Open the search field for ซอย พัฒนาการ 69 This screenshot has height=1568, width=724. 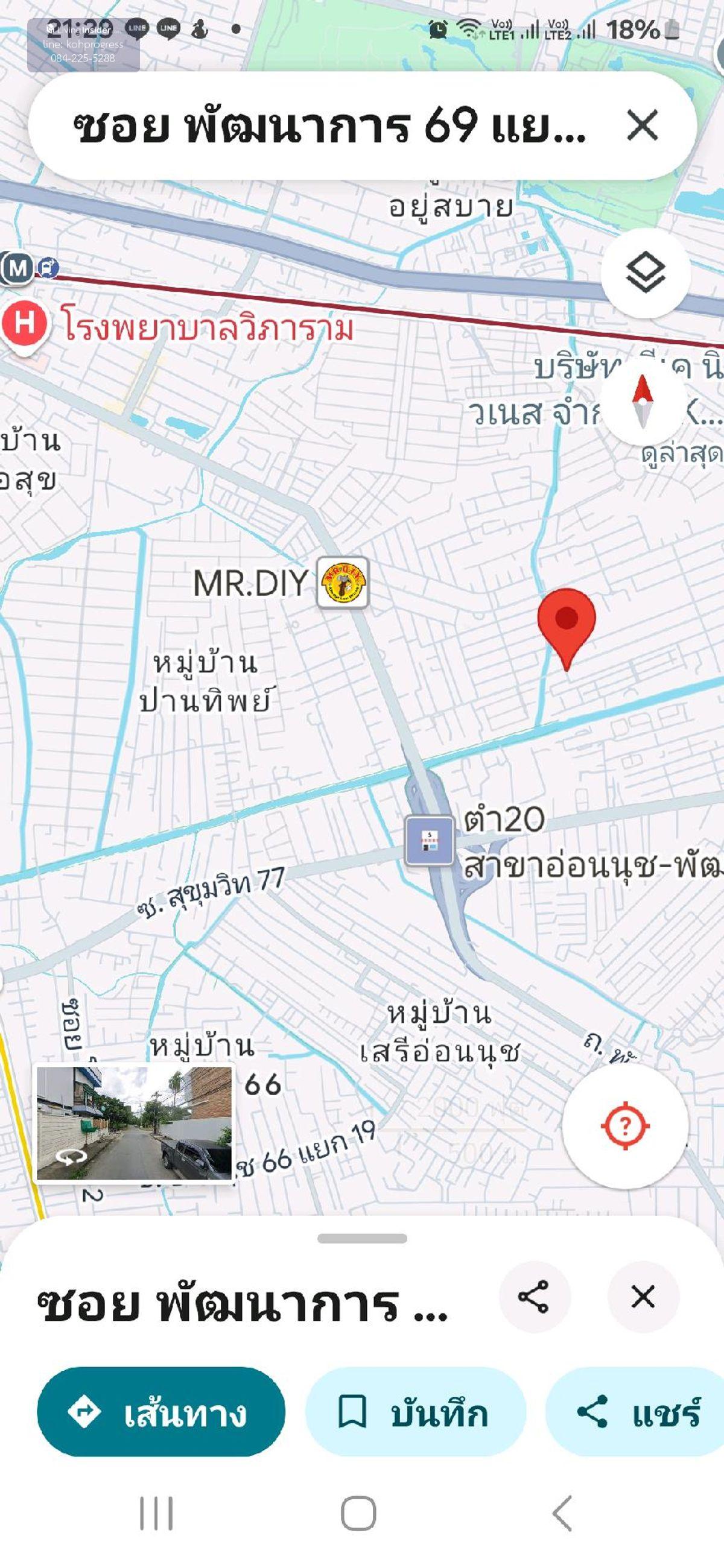click(329, 126)
